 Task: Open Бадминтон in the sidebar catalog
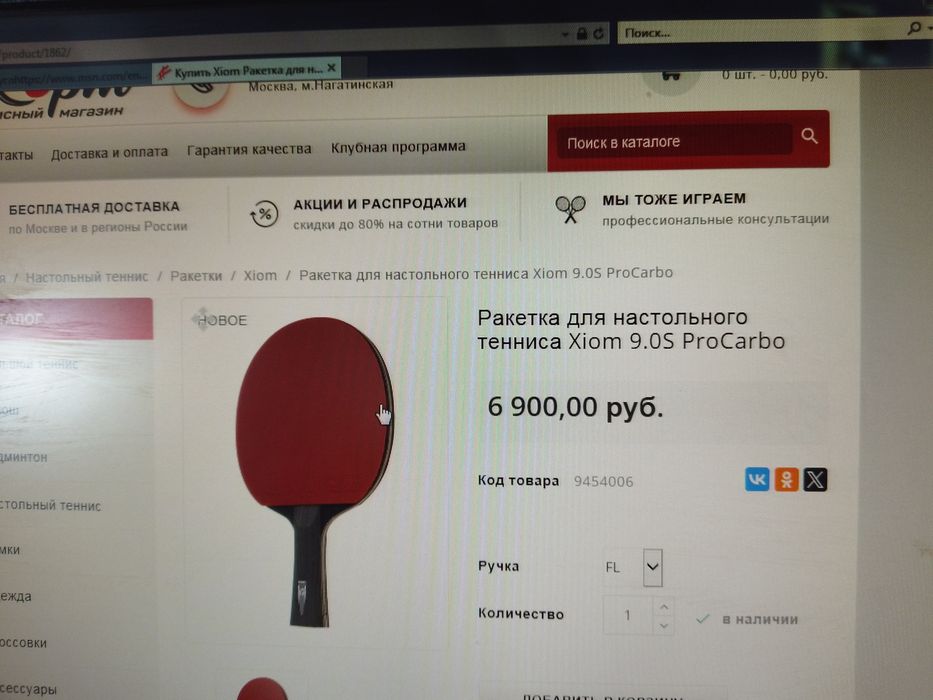click(24, 458)
